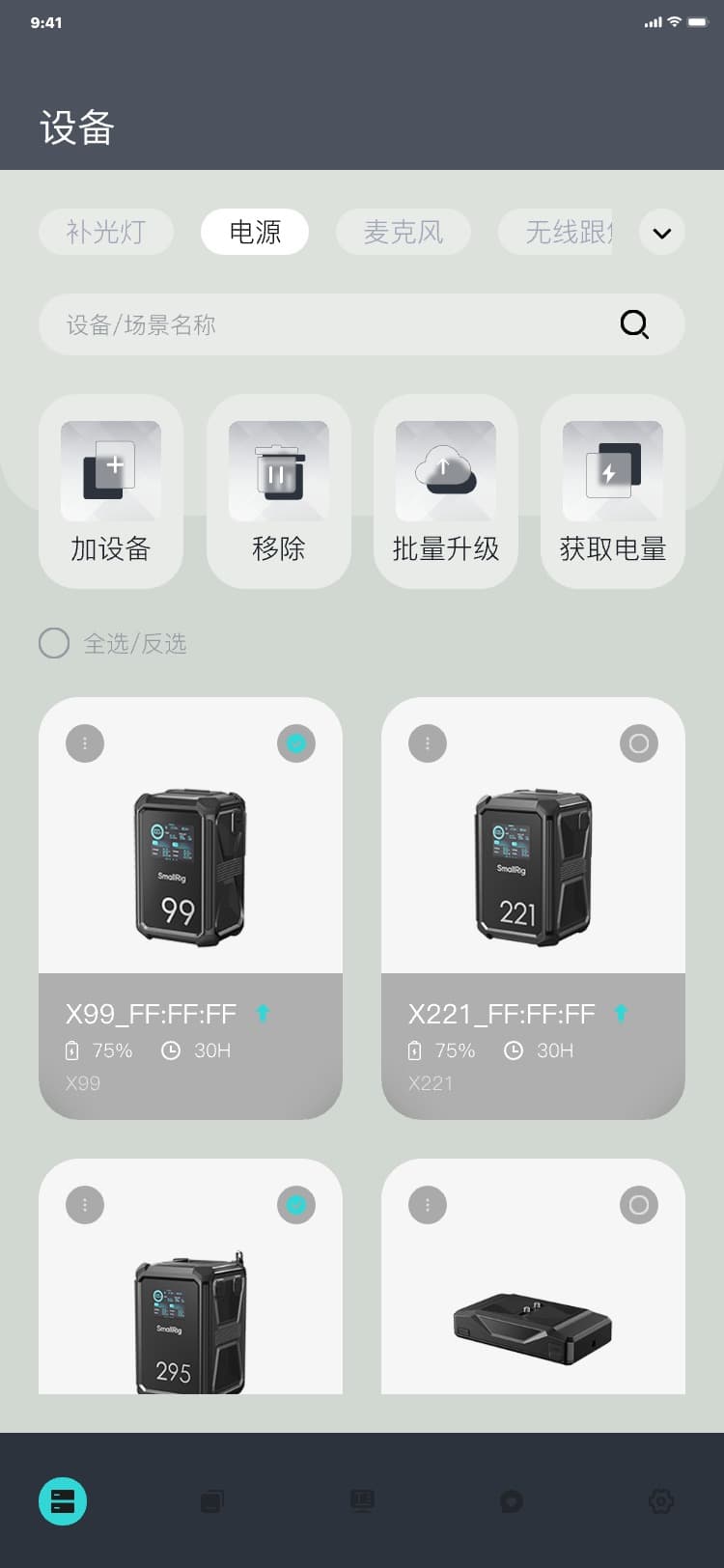Deselect the 295 battery device circle
This screenshot has width=724, height=1568.
[x=296, y=1205]
